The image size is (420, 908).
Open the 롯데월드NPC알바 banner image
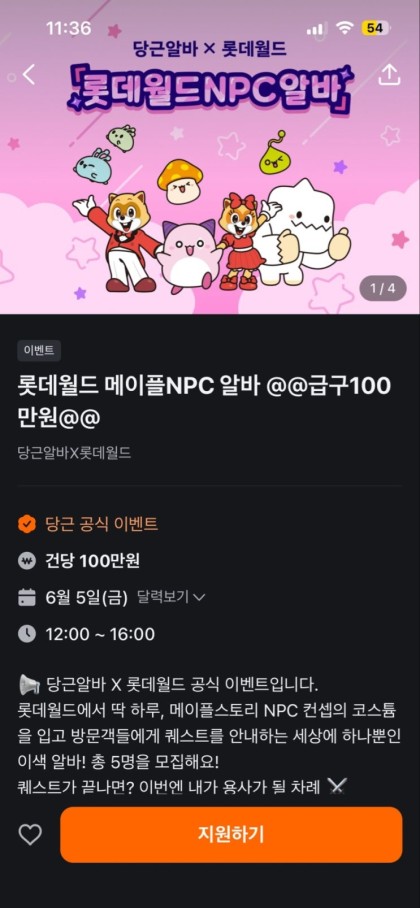210,157
